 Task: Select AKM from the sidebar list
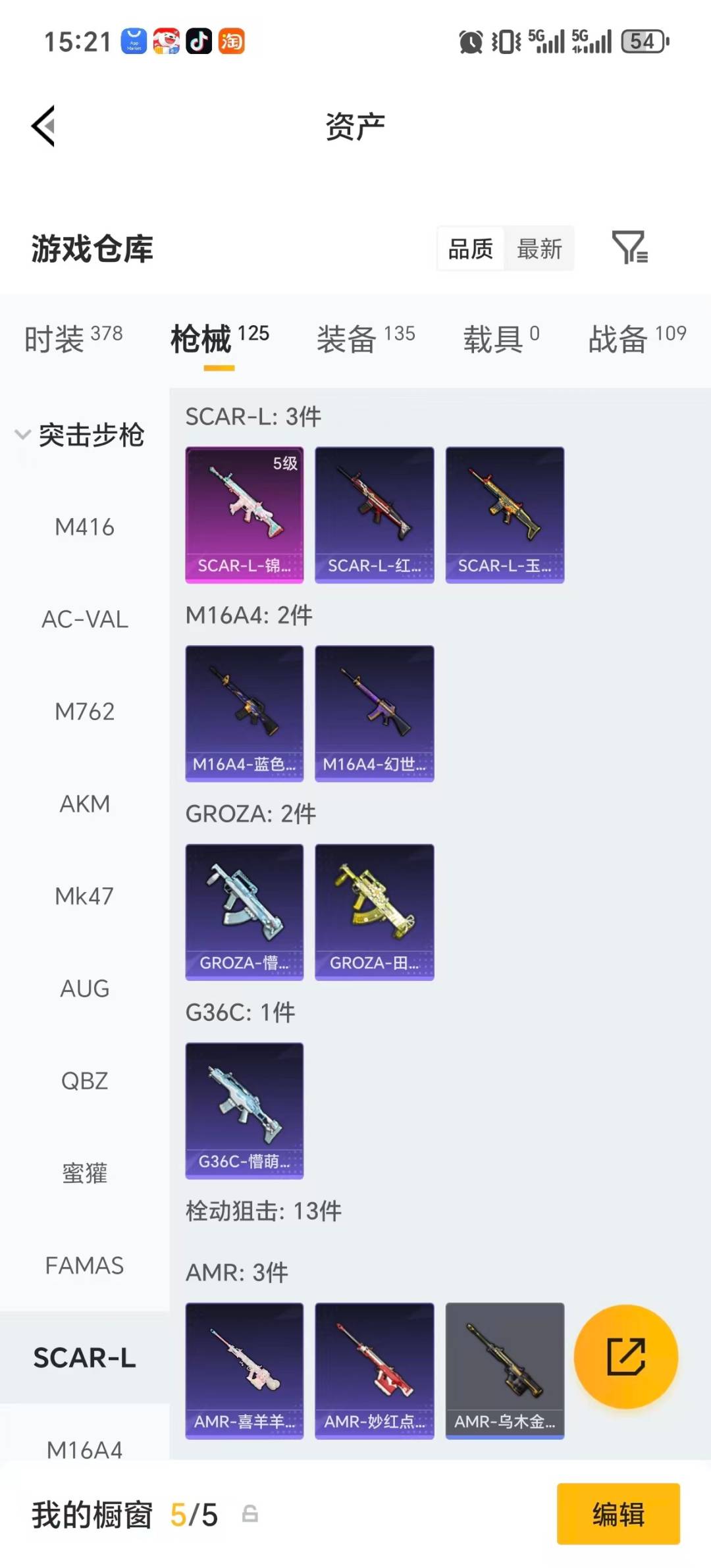(84, 803)
